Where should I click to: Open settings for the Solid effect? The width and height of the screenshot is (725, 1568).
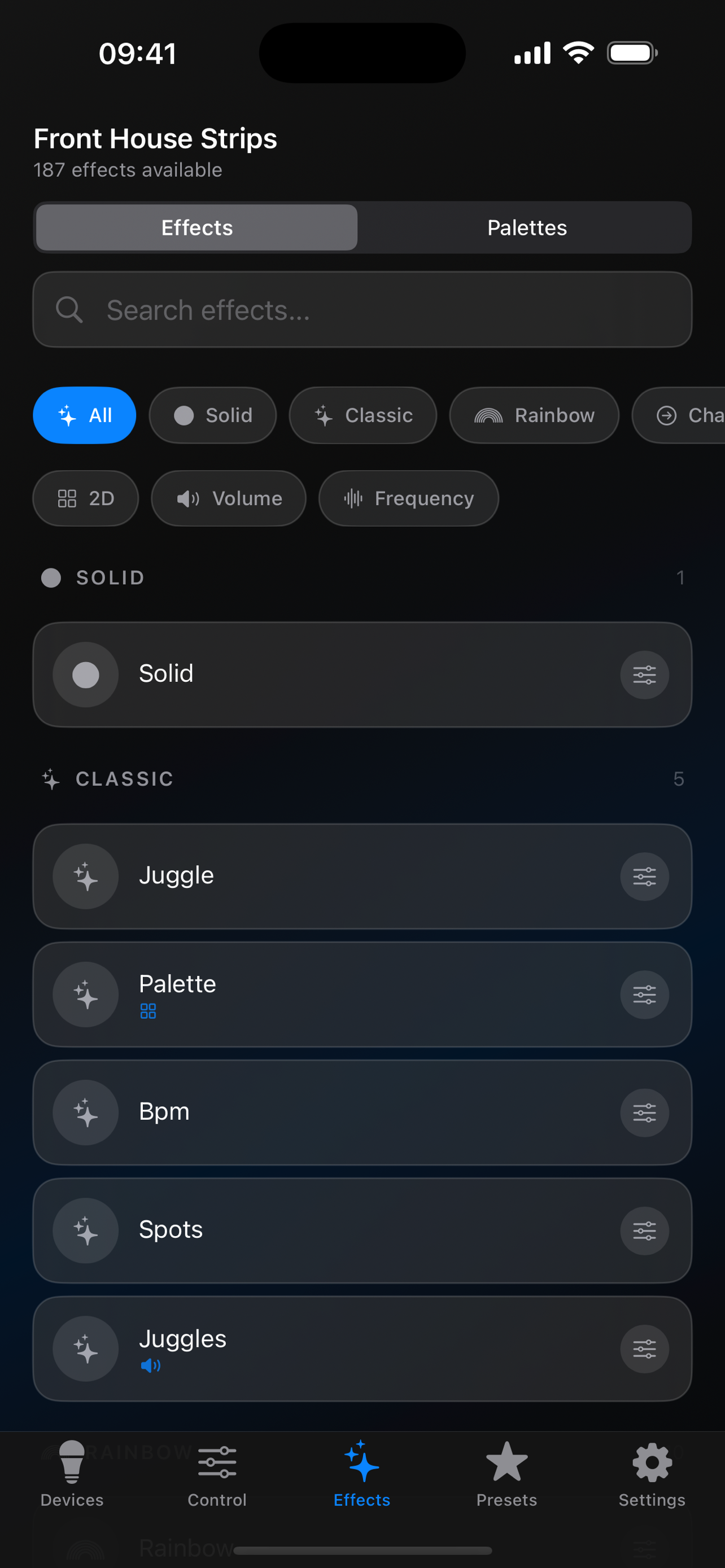(645, 674)
